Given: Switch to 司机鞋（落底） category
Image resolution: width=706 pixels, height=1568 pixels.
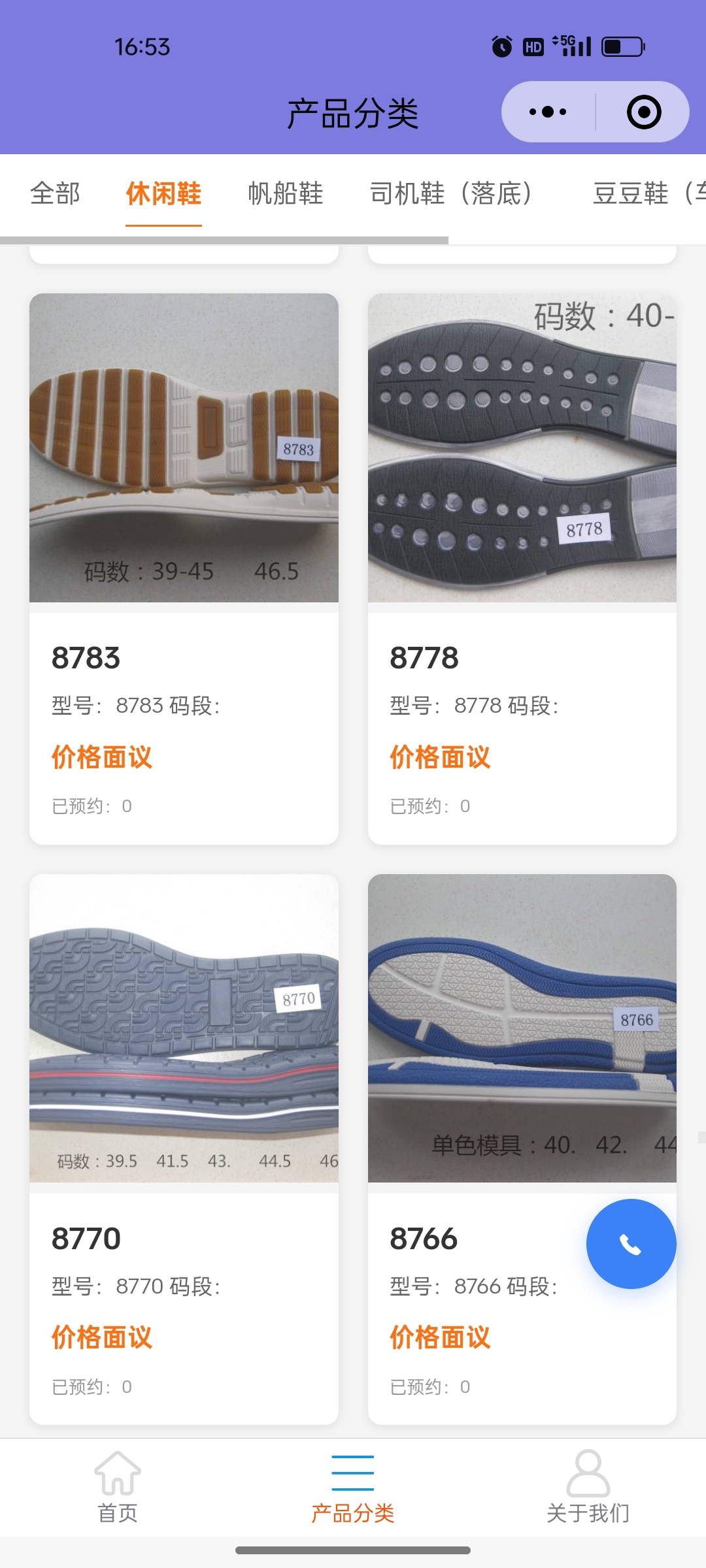Looking at the screenshot, I should [450, 193].
